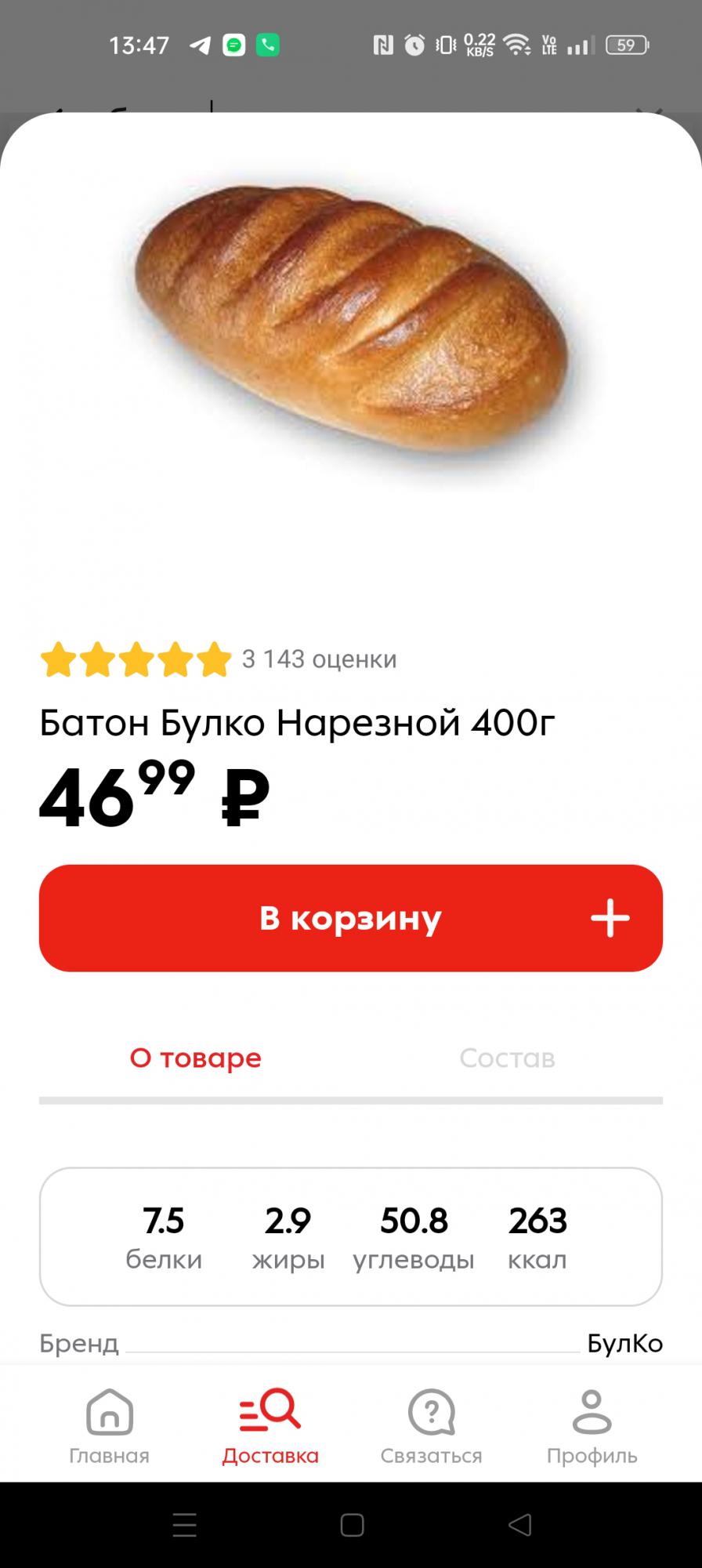Go to the system home screen

pos(352,1525)
